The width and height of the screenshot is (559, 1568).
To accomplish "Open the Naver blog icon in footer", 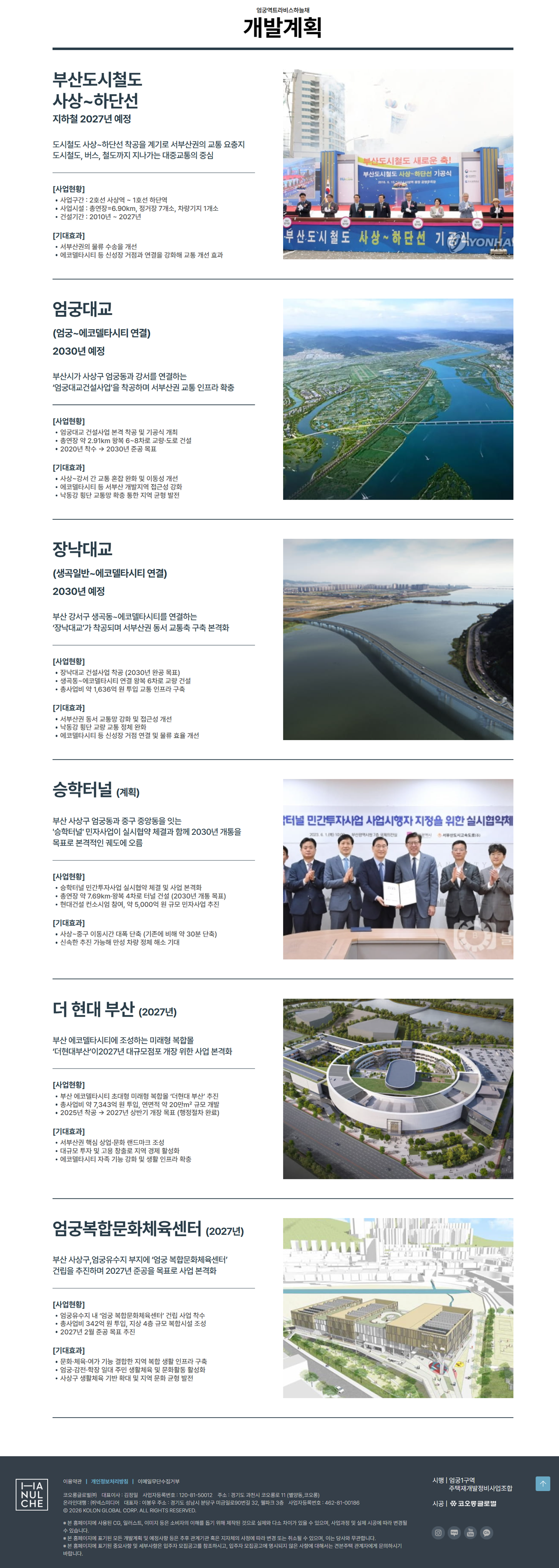I will [454, 1533].
